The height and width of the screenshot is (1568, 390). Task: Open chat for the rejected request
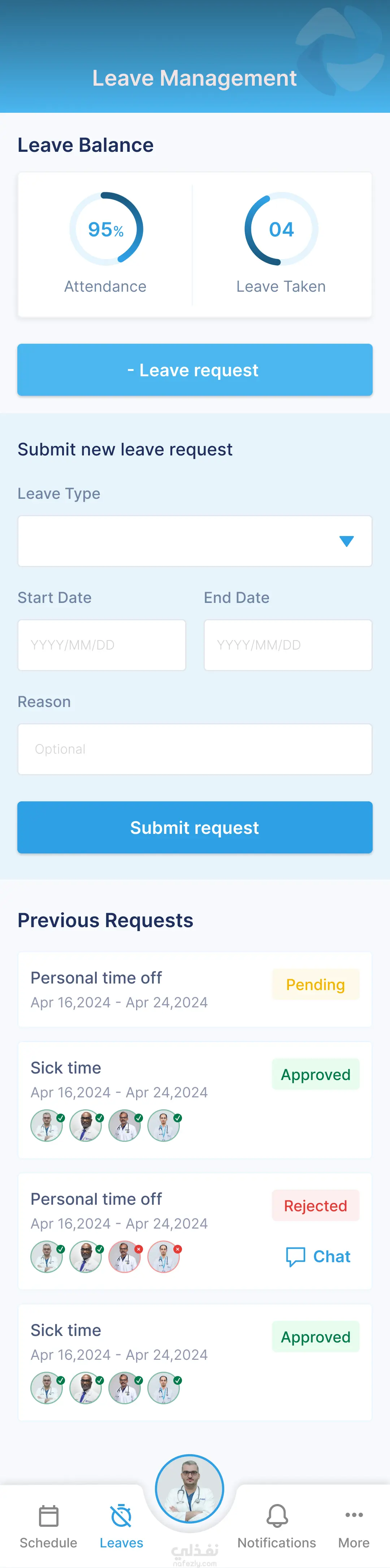[319, 1256]
